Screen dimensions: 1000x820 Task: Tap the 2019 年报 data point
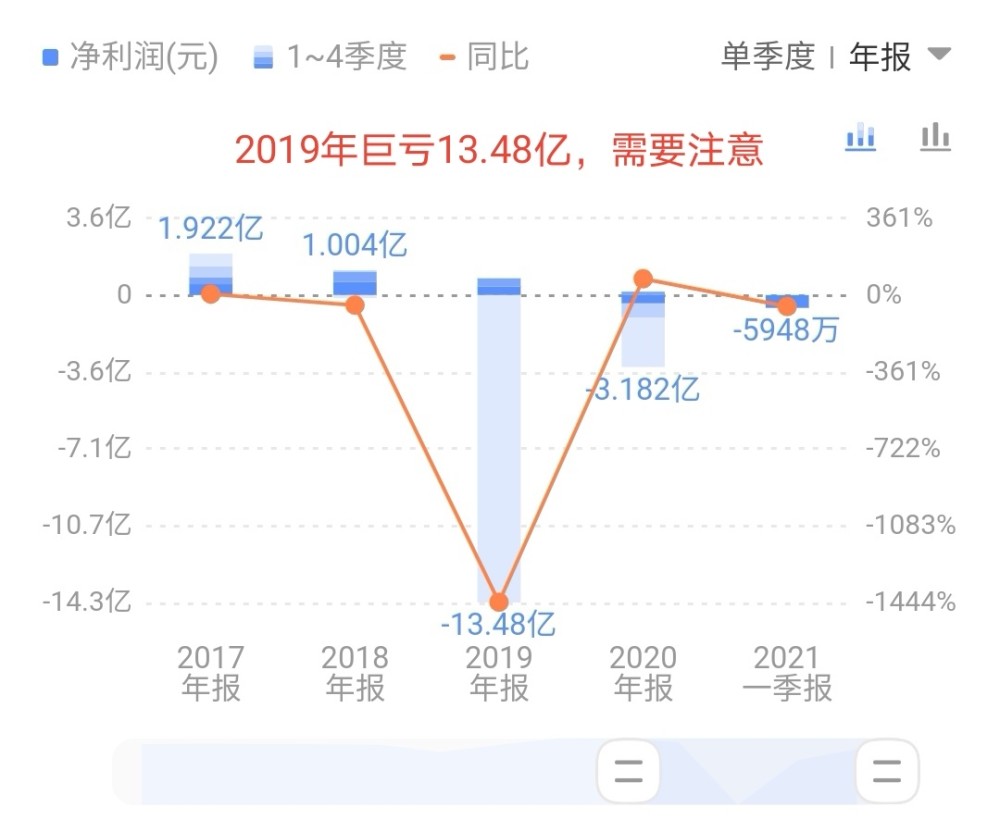coord(499,601)
